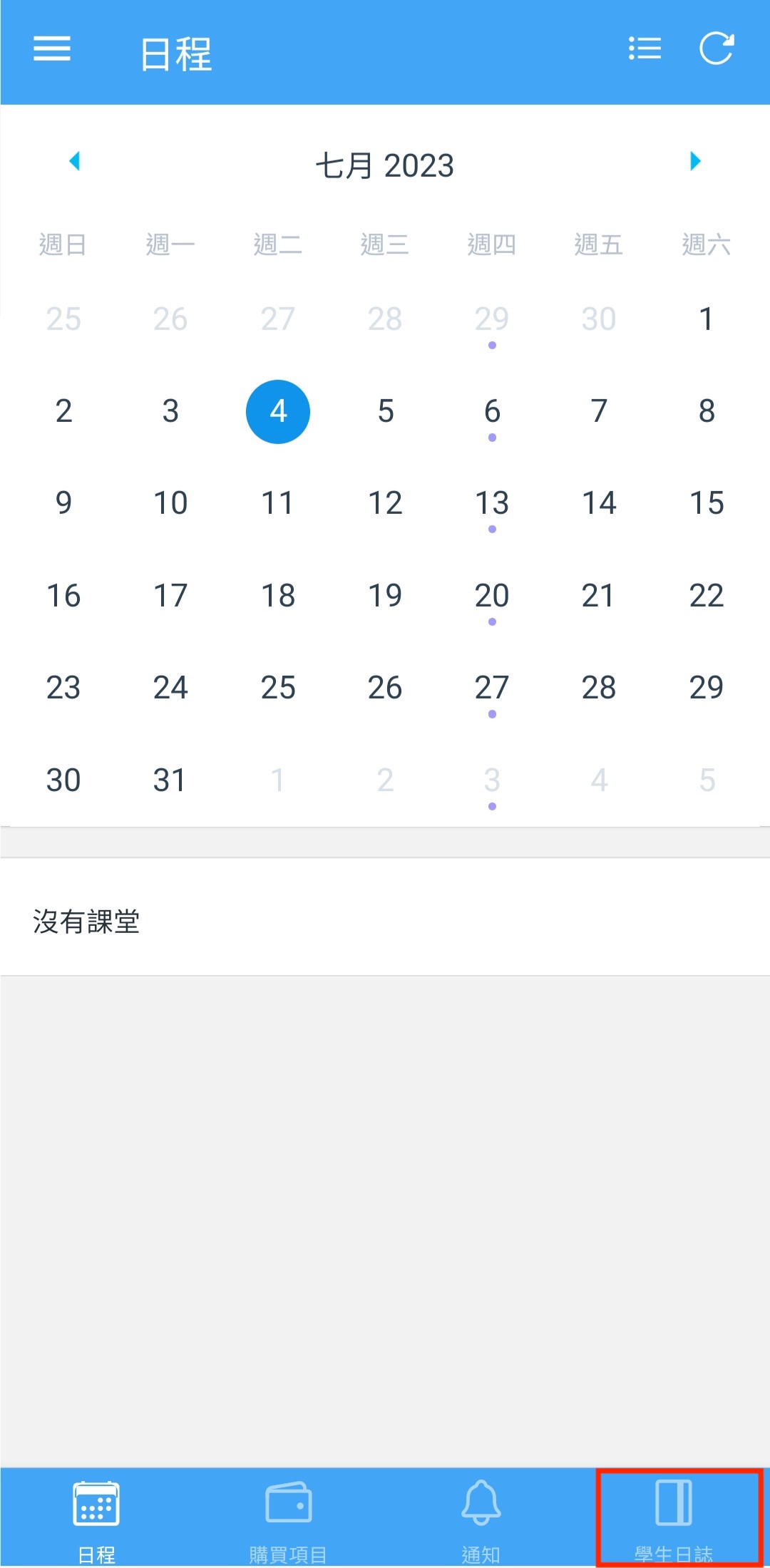Open notifications via the 通知 bell icon
The image size is (770, 1568).
(481, 1505)
